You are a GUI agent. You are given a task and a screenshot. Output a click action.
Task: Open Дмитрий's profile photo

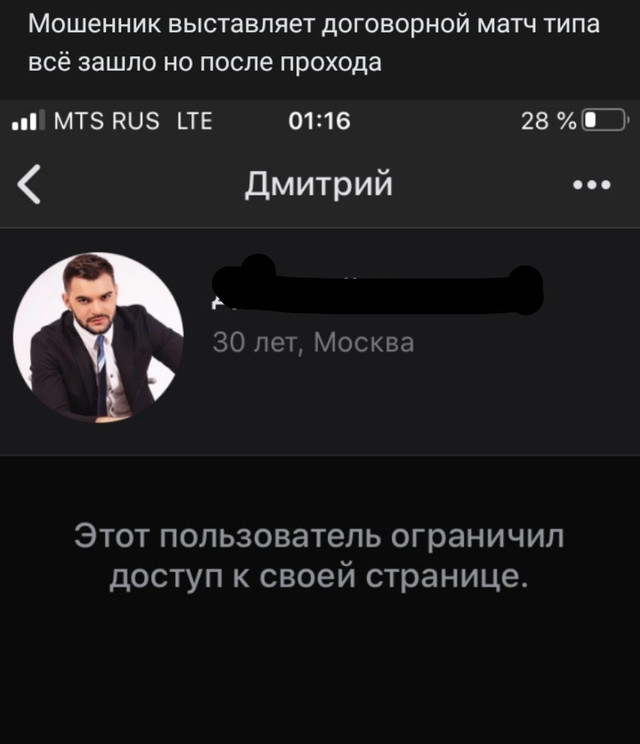tap(98, 336)
